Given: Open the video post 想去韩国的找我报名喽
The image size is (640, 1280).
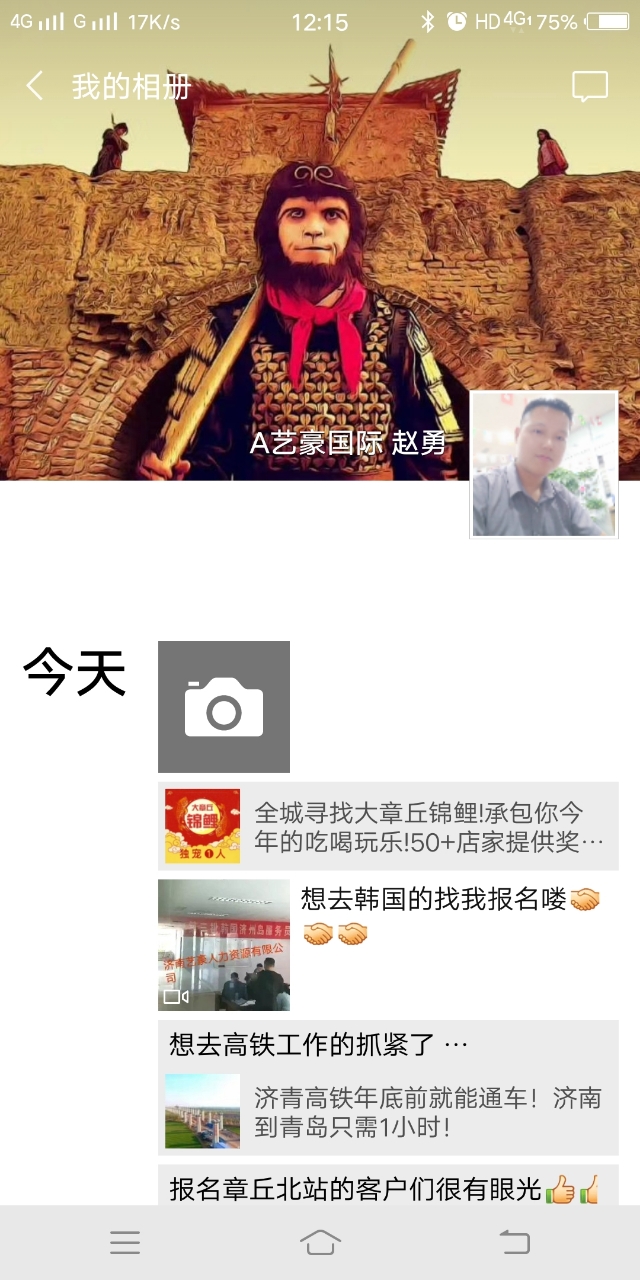Looking at the screenshot, I should pyautogui.click(x=224, y=945).
